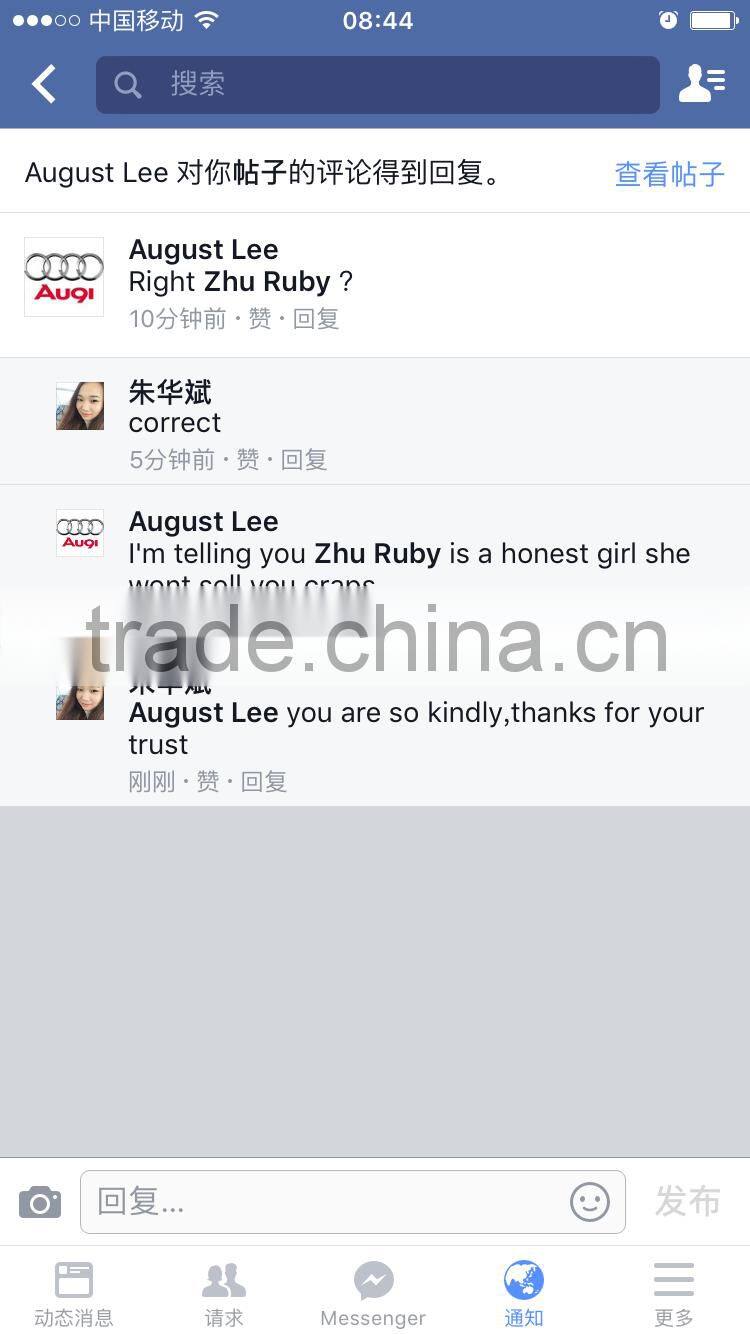Like August Lee's "Right Zhu Ruby ?" comment
This screenshot has height=1334, width=750.
[260, 319]
